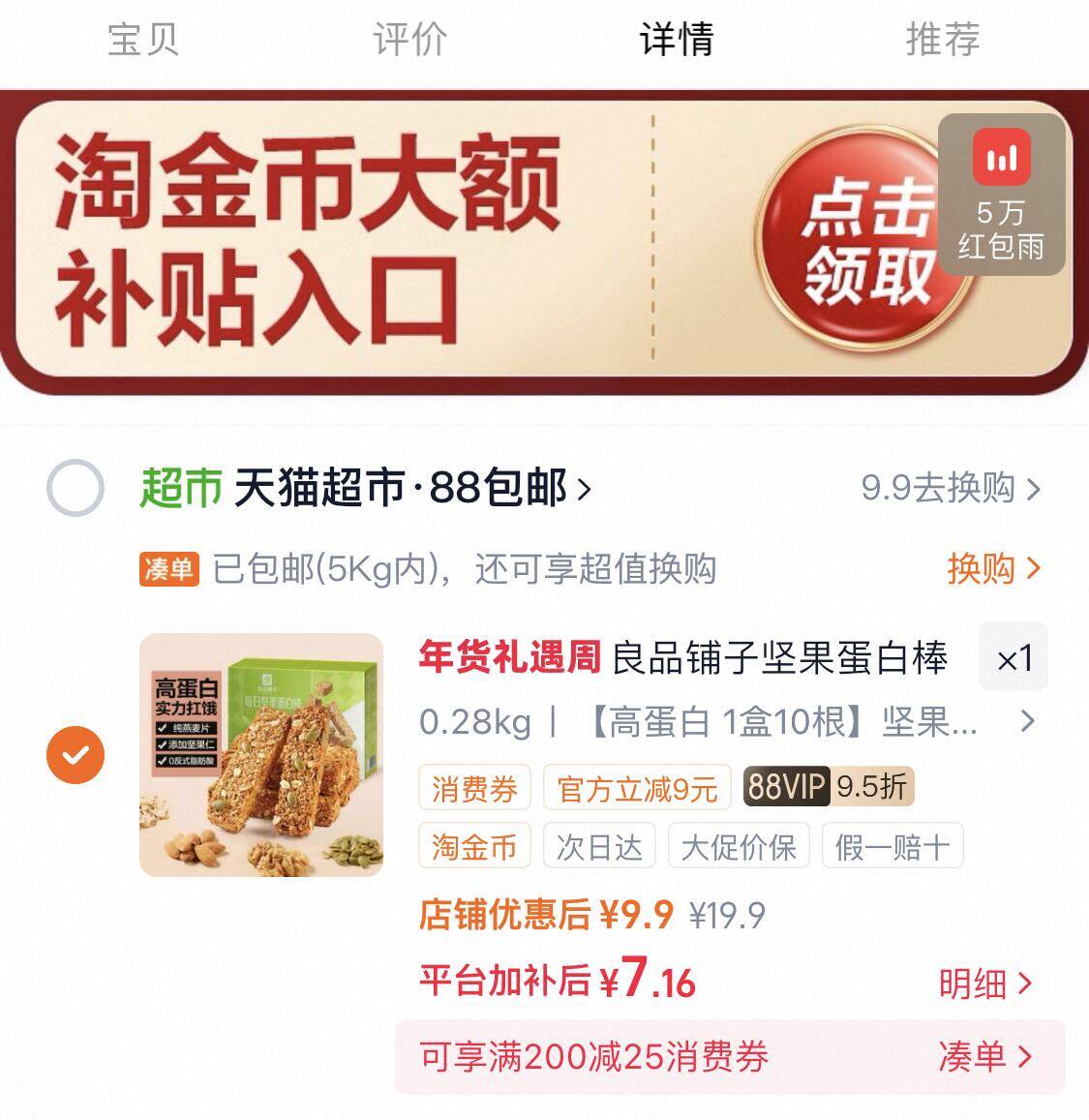Open the 良品铺子坚果蛋白棒 product image
This screenshot has height=1120, width=1089.
pos(261,754)
